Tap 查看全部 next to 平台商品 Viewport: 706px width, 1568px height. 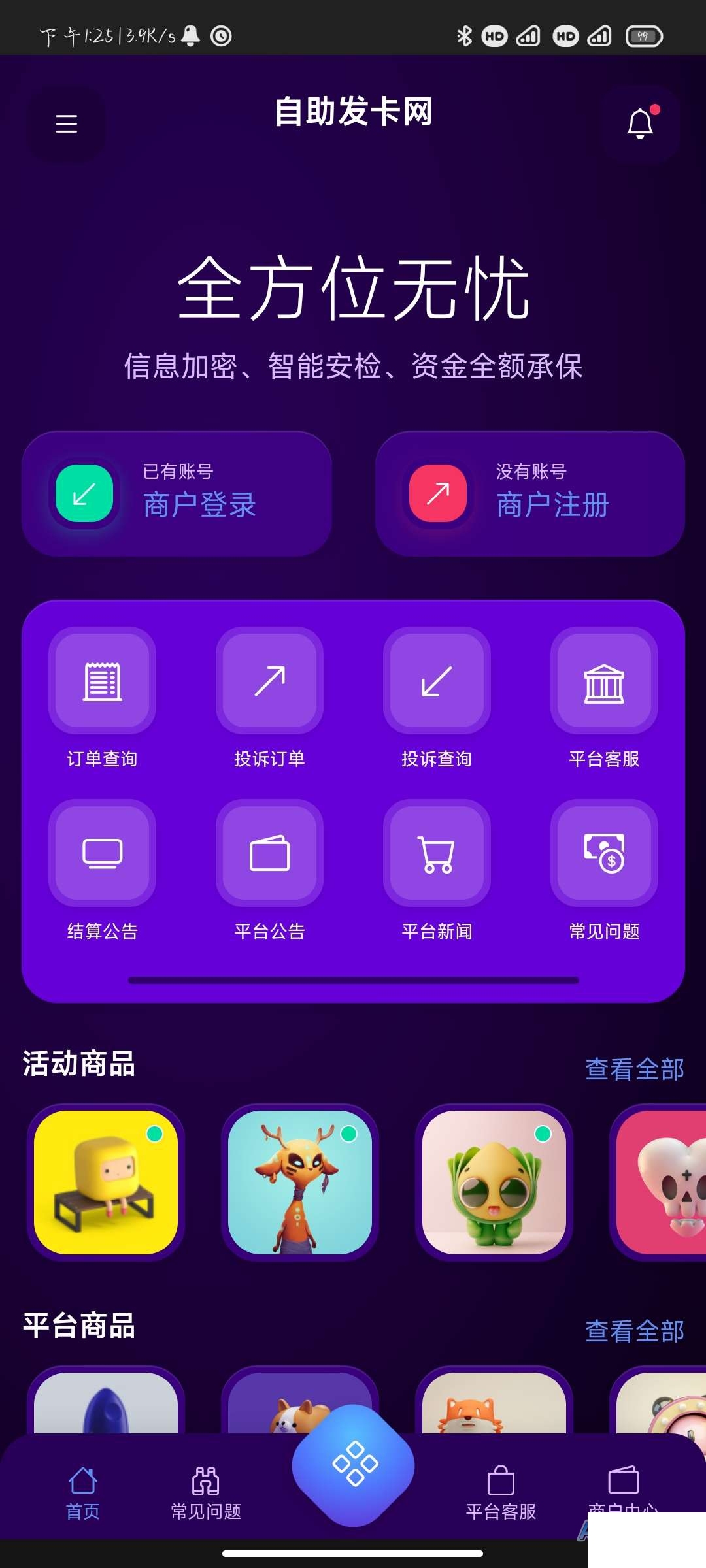(x=634, y=1331)
